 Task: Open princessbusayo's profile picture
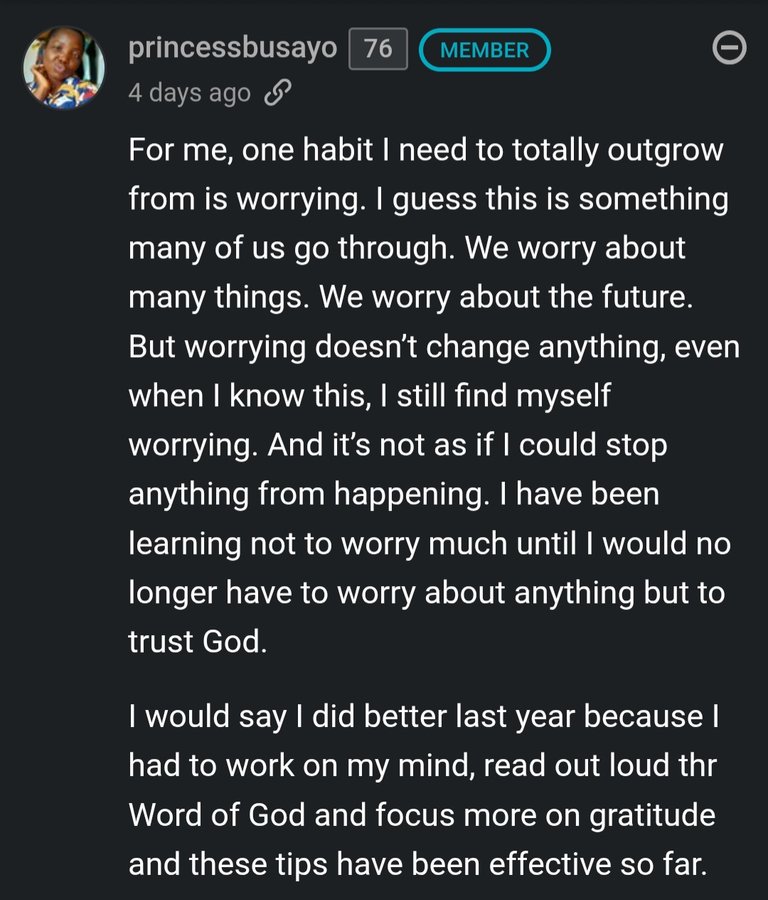[x=64, y=66]
